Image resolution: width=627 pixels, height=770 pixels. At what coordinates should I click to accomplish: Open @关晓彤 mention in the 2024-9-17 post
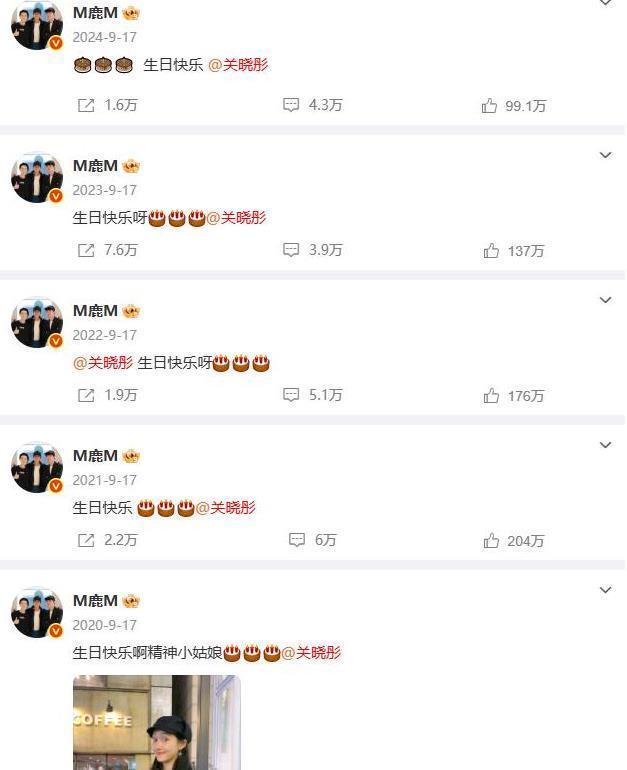point(238,65)
